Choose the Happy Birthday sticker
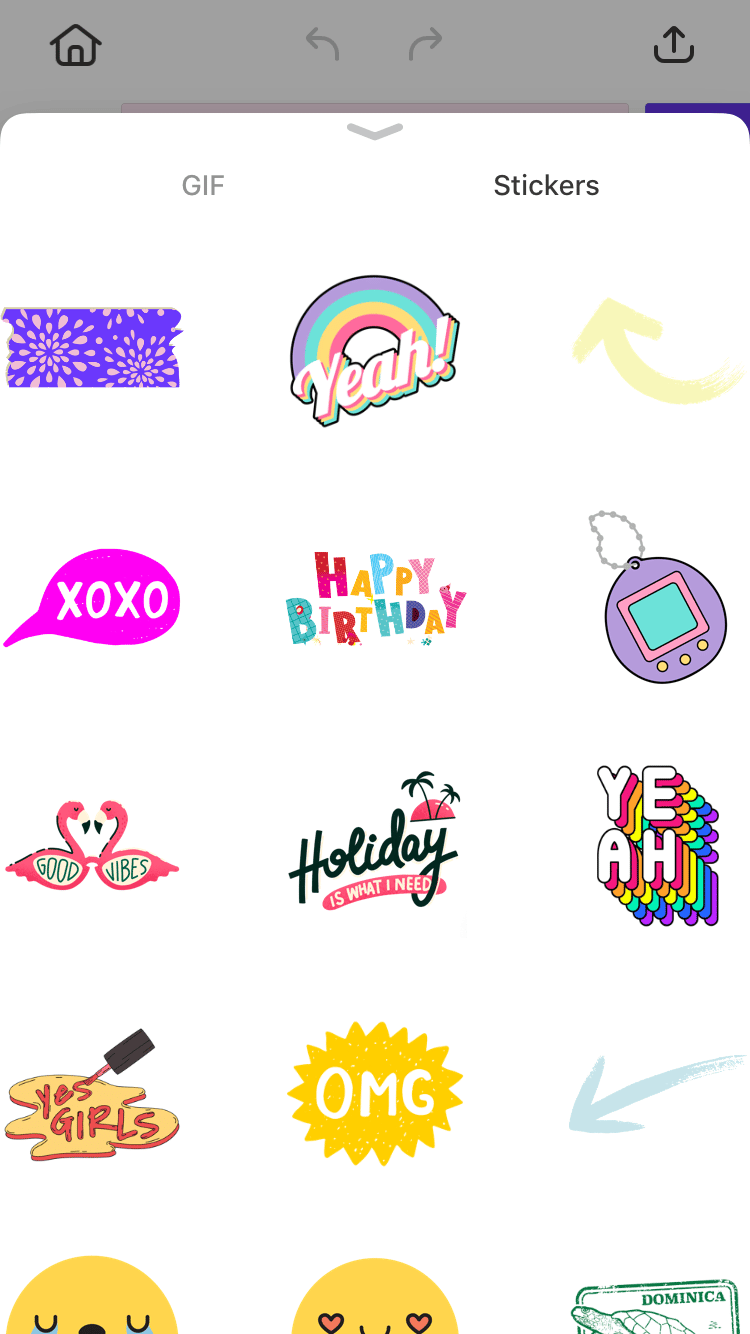Viewport: 750px width, 1334px height. pyautogui.click(x=375, y=598)
